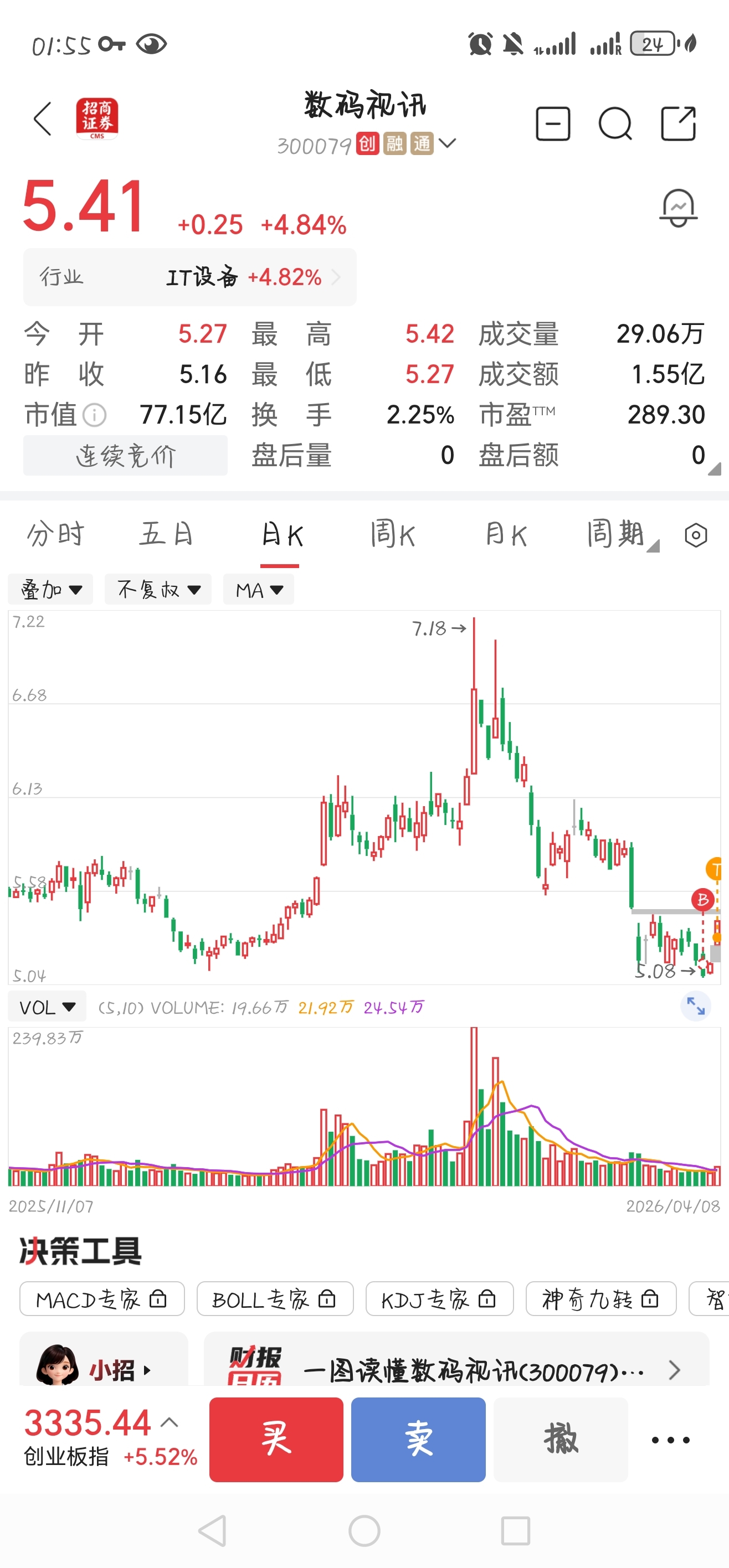This screenshot has height=1568, width=729.
Task: Switch to the 分时 chart tab
Action: click(x=55, y=534)
